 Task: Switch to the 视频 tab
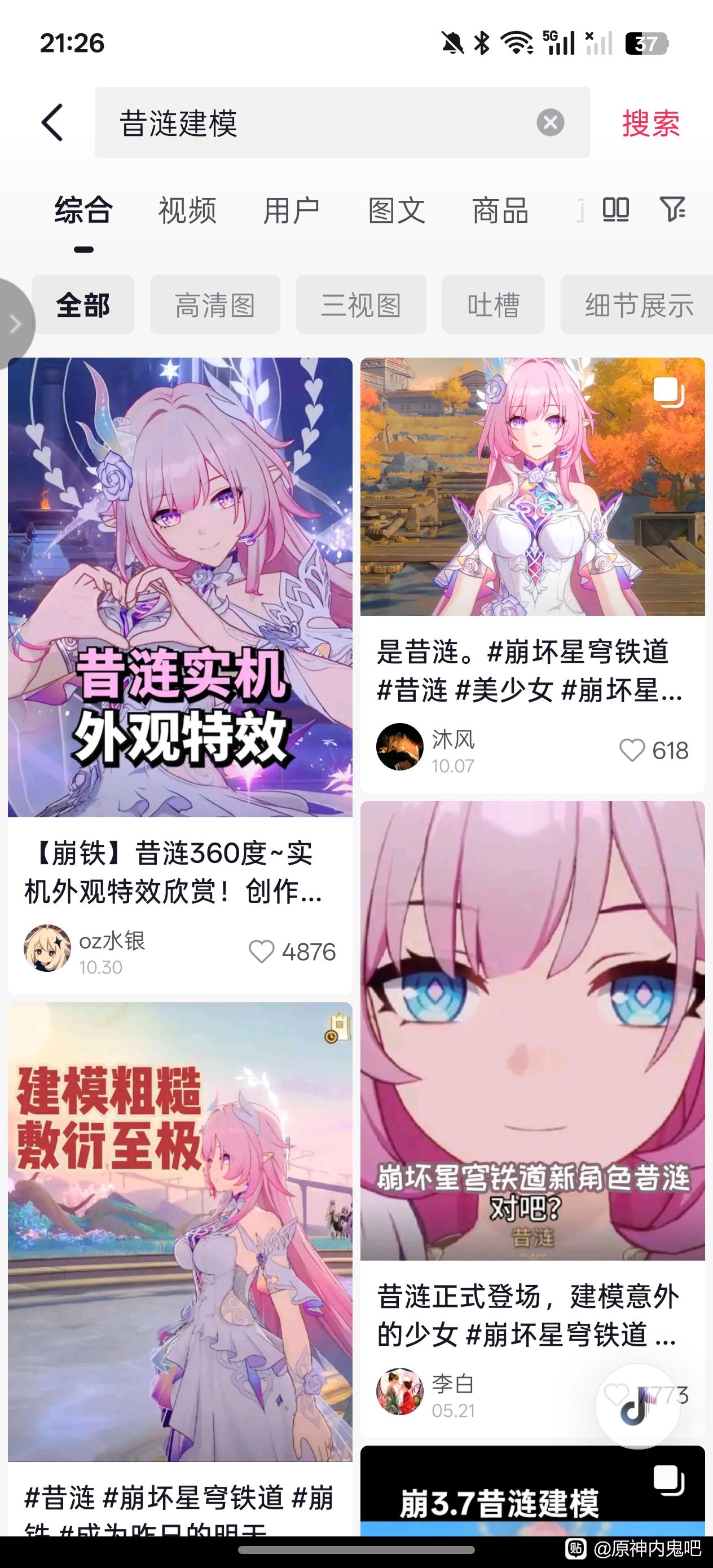pos(187,210)
